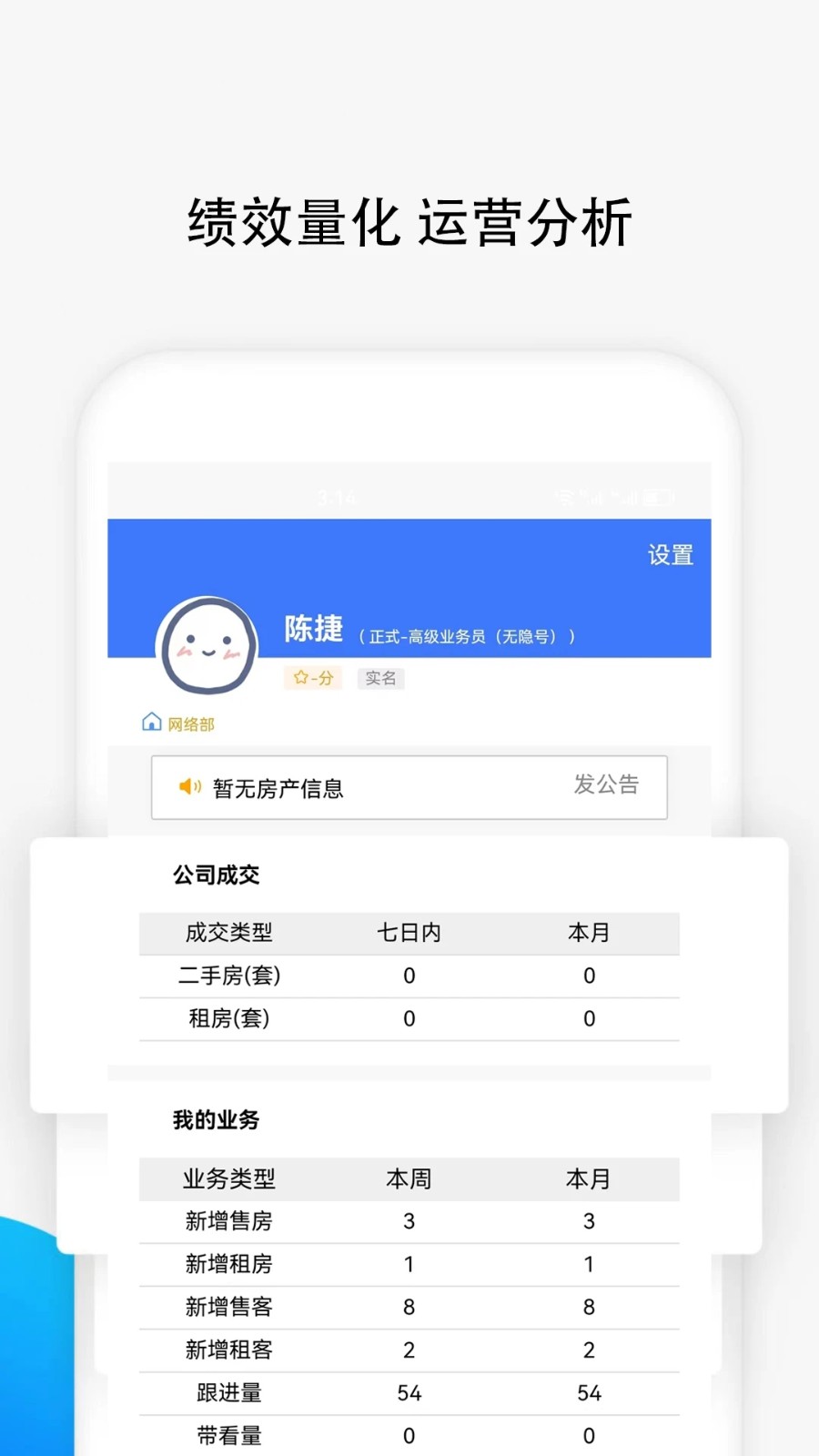Expand the 公司成交 section
Image resolution: width=819 pixels, height=1456 pixels.
click(215, 875)
